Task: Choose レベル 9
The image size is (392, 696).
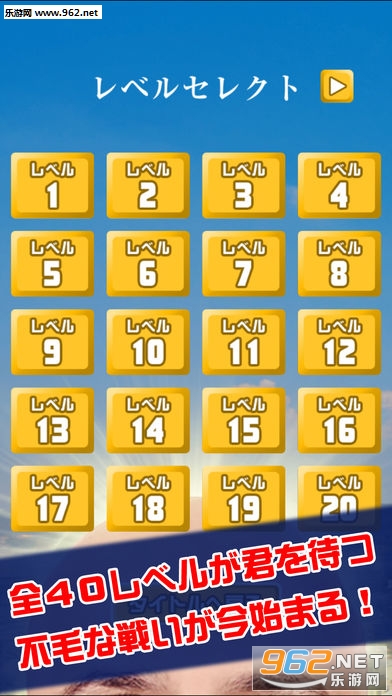Action: (52, 342)
